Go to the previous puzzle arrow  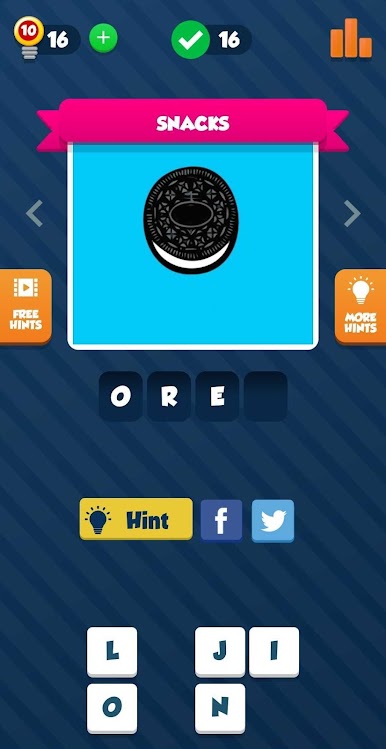point(34,214)
